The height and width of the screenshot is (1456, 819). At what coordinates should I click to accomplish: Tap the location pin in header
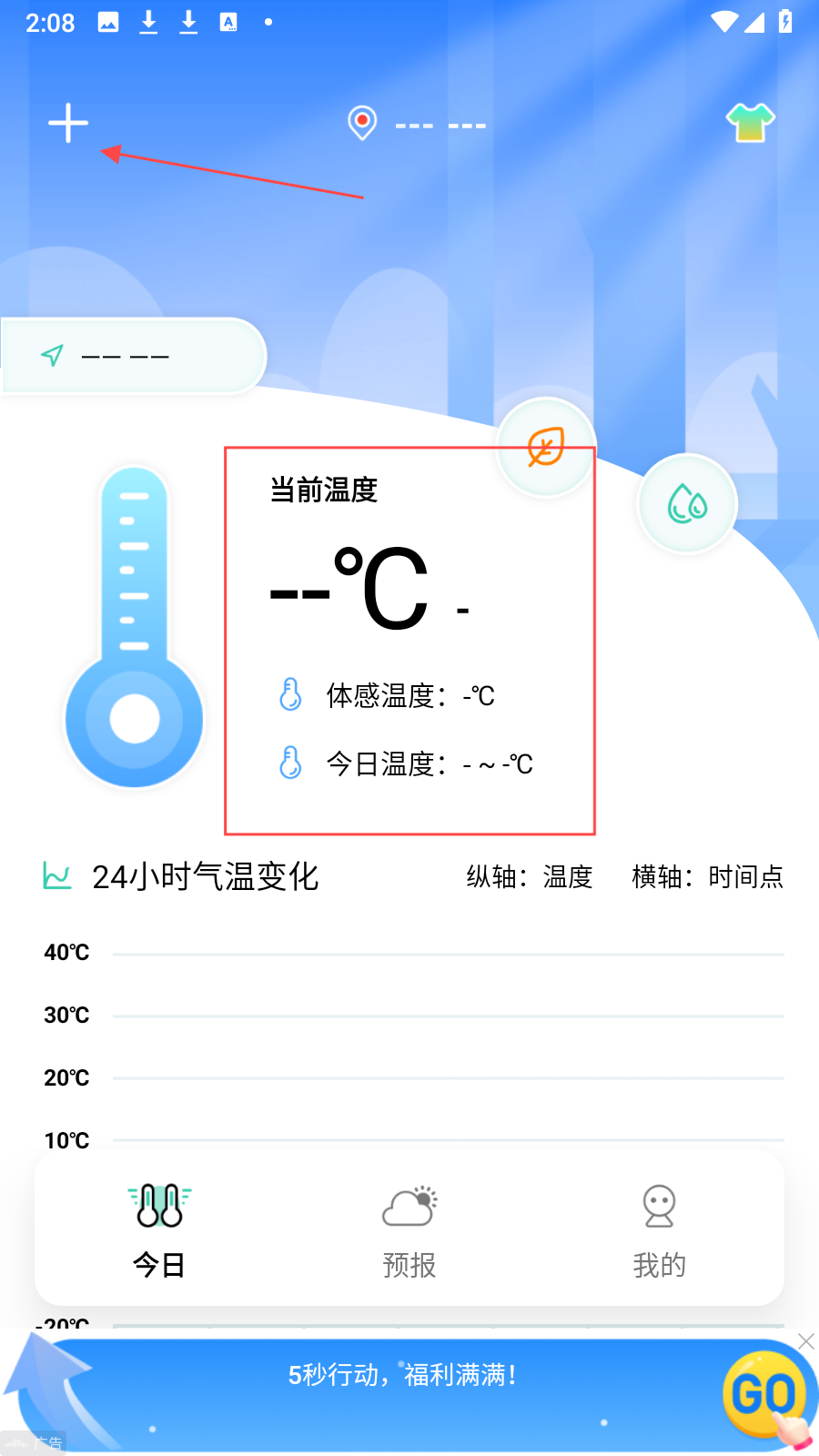pyautogui.click(x=362, y=122)
